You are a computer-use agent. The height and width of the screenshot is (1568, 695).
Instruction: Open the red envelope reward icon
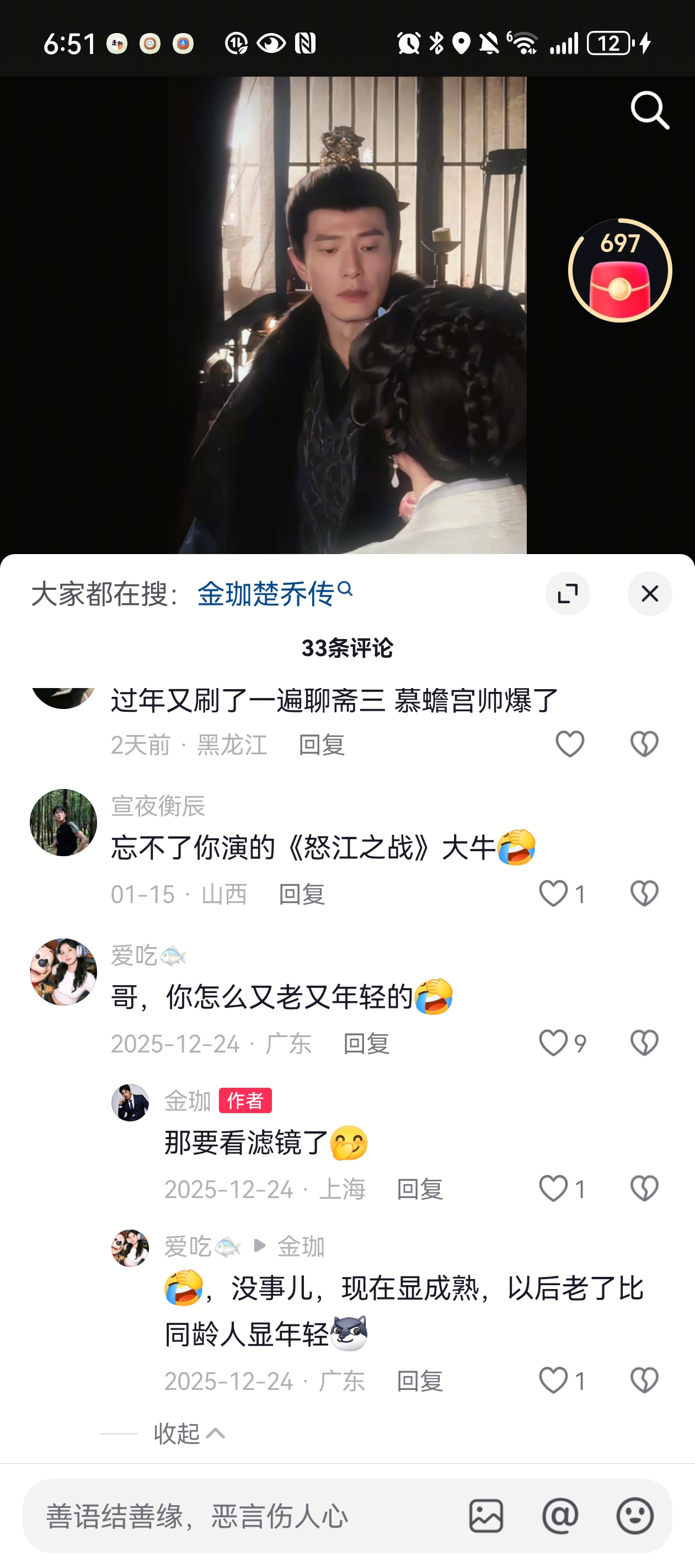tap(619, 271)
